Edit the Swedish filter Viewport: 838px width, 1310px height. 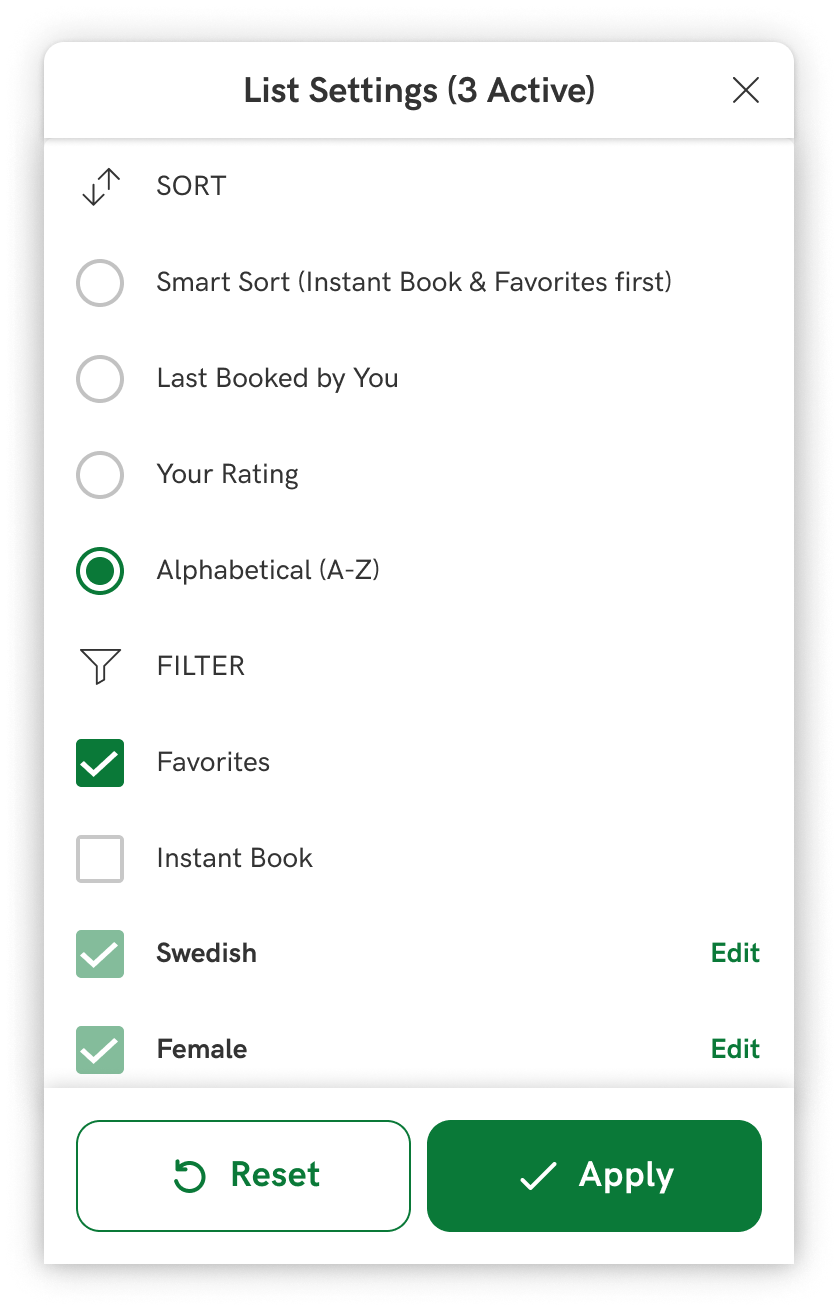[735, 953]
